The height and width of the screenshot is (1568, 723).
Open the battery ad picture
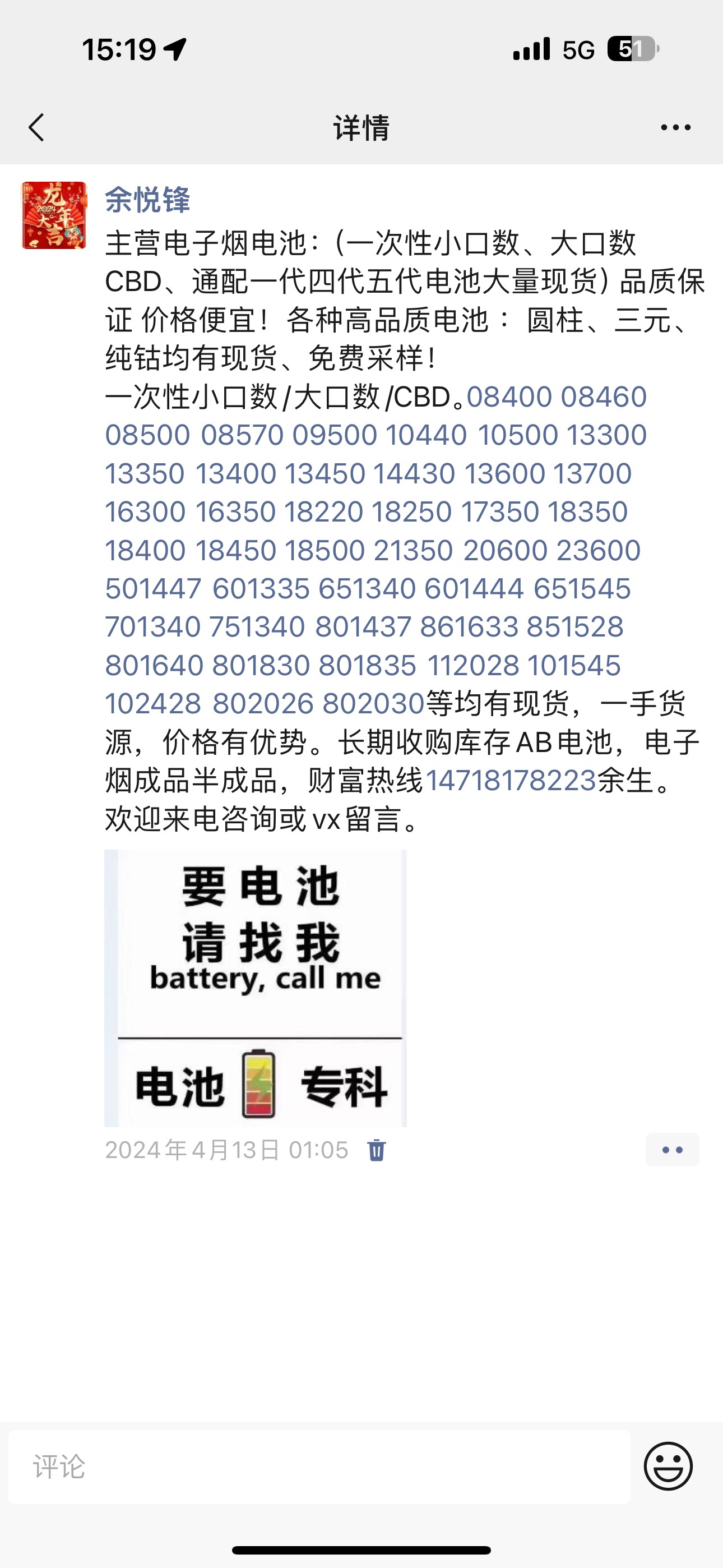pos(256,988)
